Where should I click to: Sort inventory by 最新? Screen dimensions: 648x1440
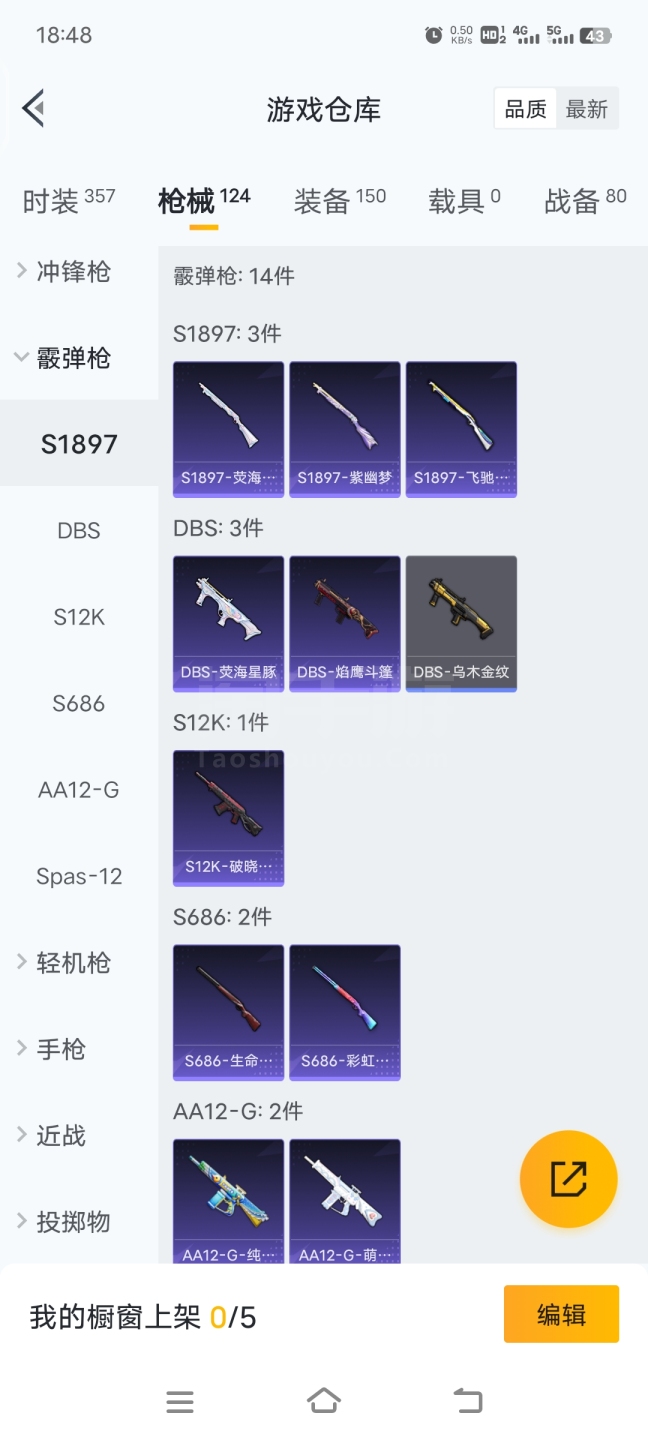587,109
